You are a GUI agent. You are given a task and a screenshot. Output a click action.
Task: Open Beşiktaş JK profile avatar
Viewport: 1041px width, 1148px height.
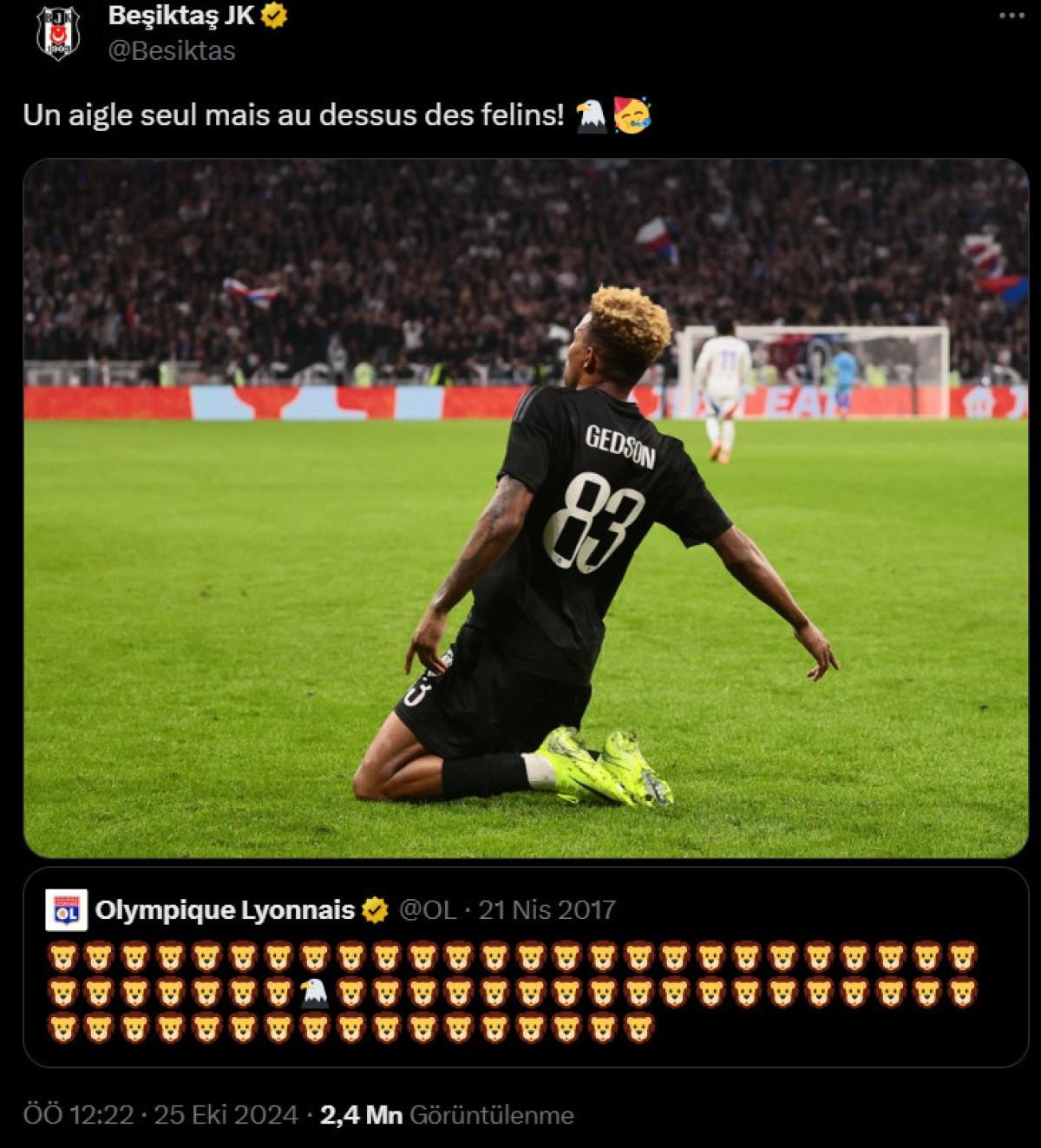[58, 35]
